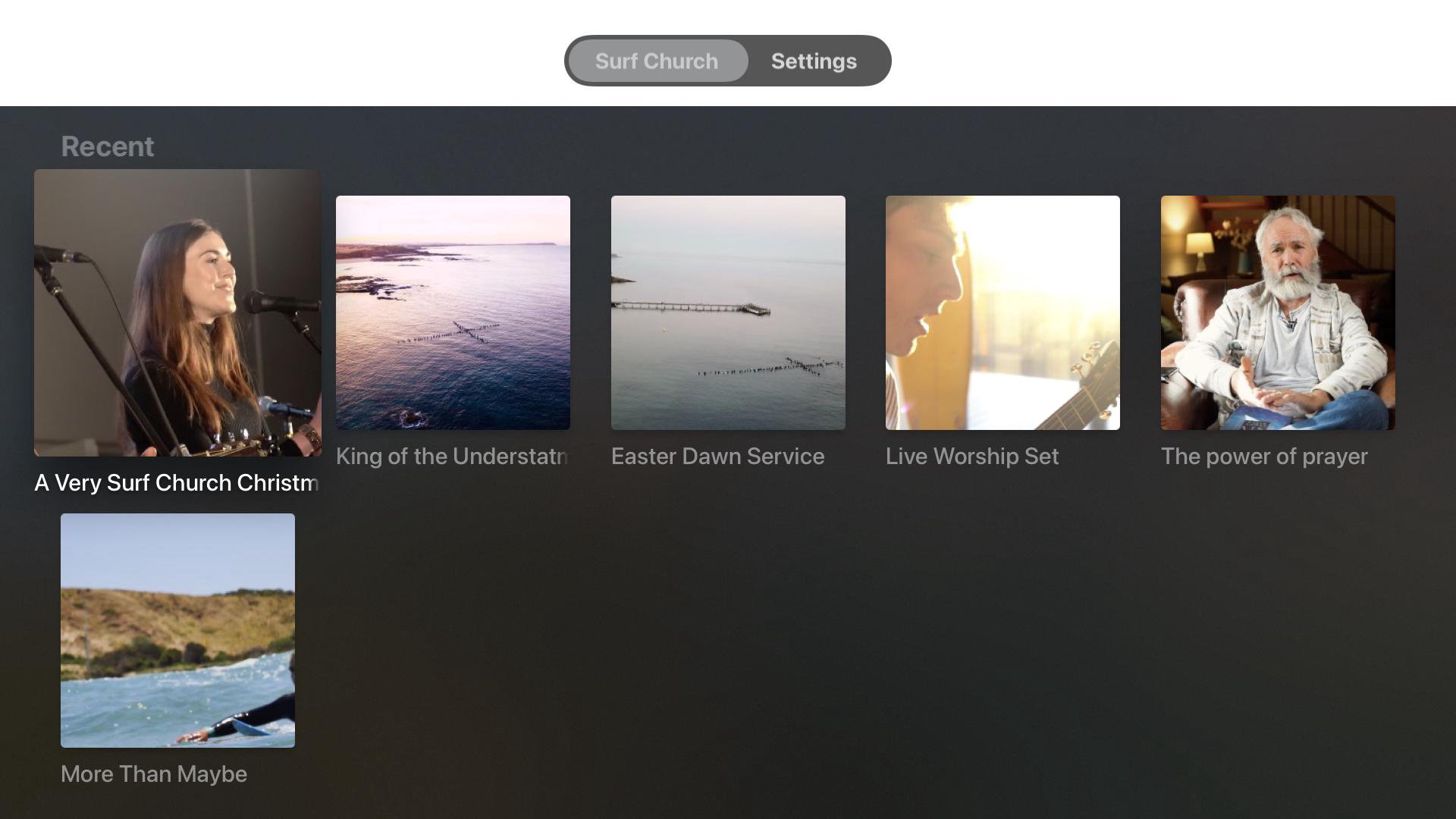The height and width of the screenshot is (819, 1456).
Task: Play the More Than Maybe video
Action: click(x=177, y=630)
